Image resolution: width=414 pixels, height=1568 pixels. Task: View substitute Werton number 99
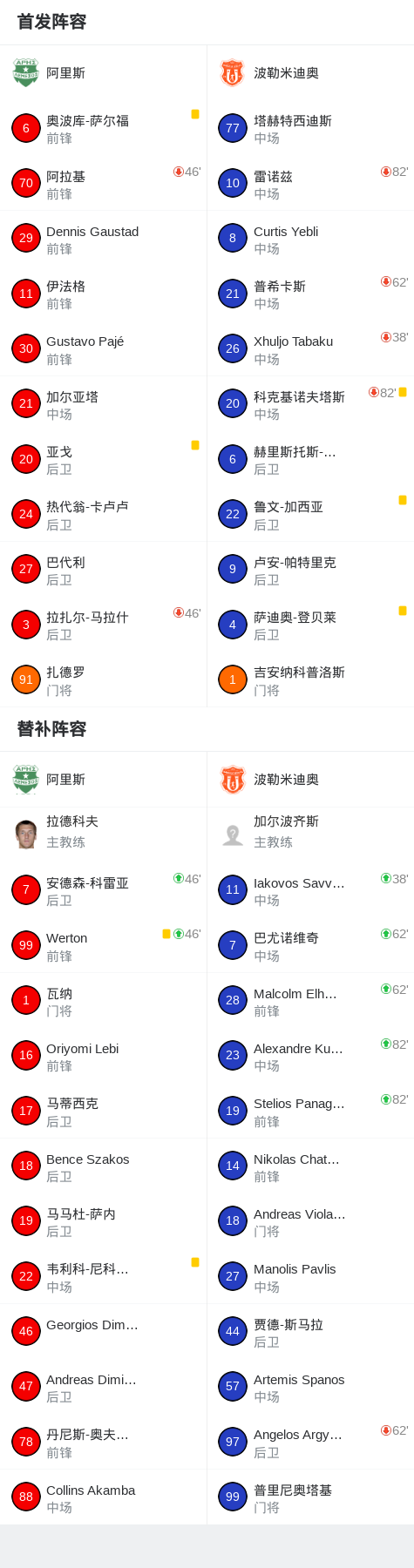tap(103, 946)
